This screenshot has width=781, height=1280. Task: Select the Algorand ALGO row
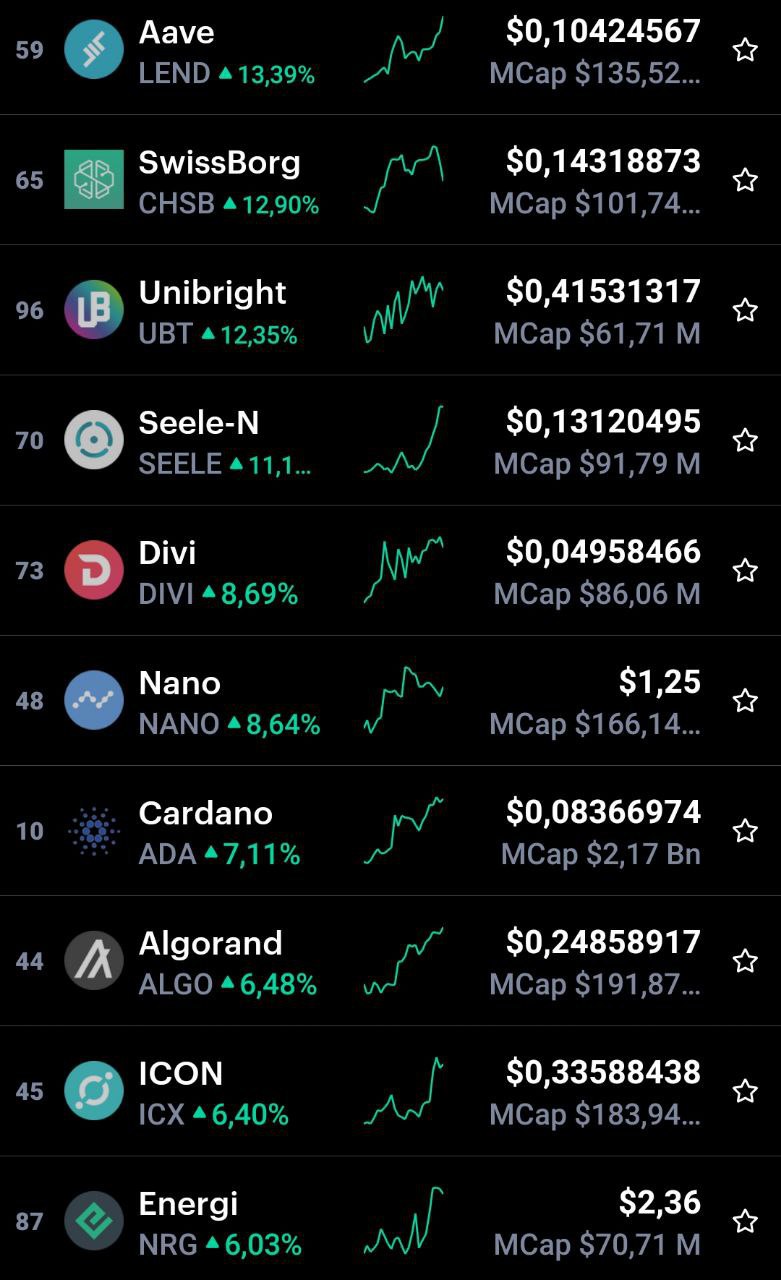390,961
